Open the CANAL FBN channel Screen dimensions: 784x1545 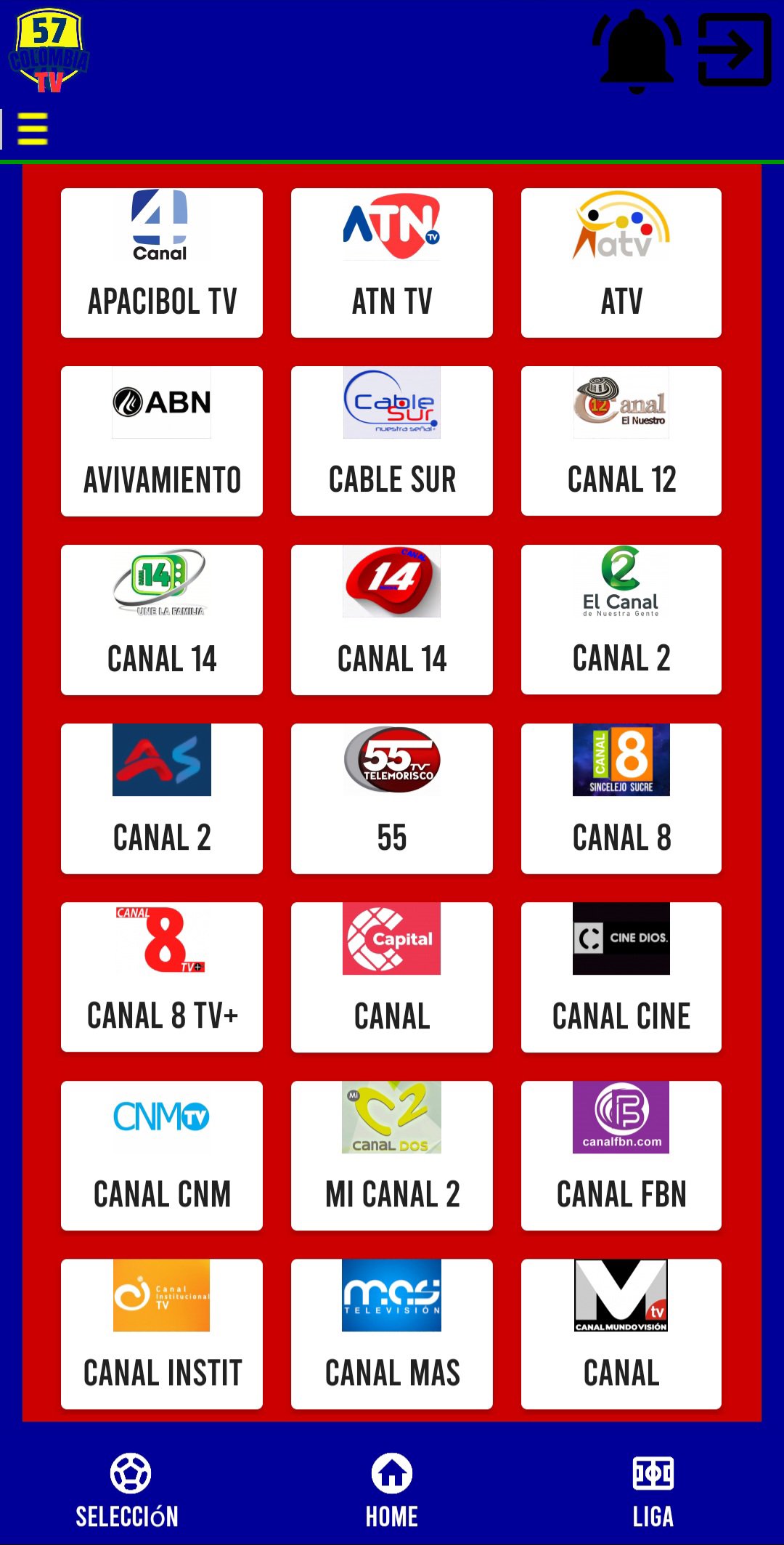click(x=621, y=1156)
